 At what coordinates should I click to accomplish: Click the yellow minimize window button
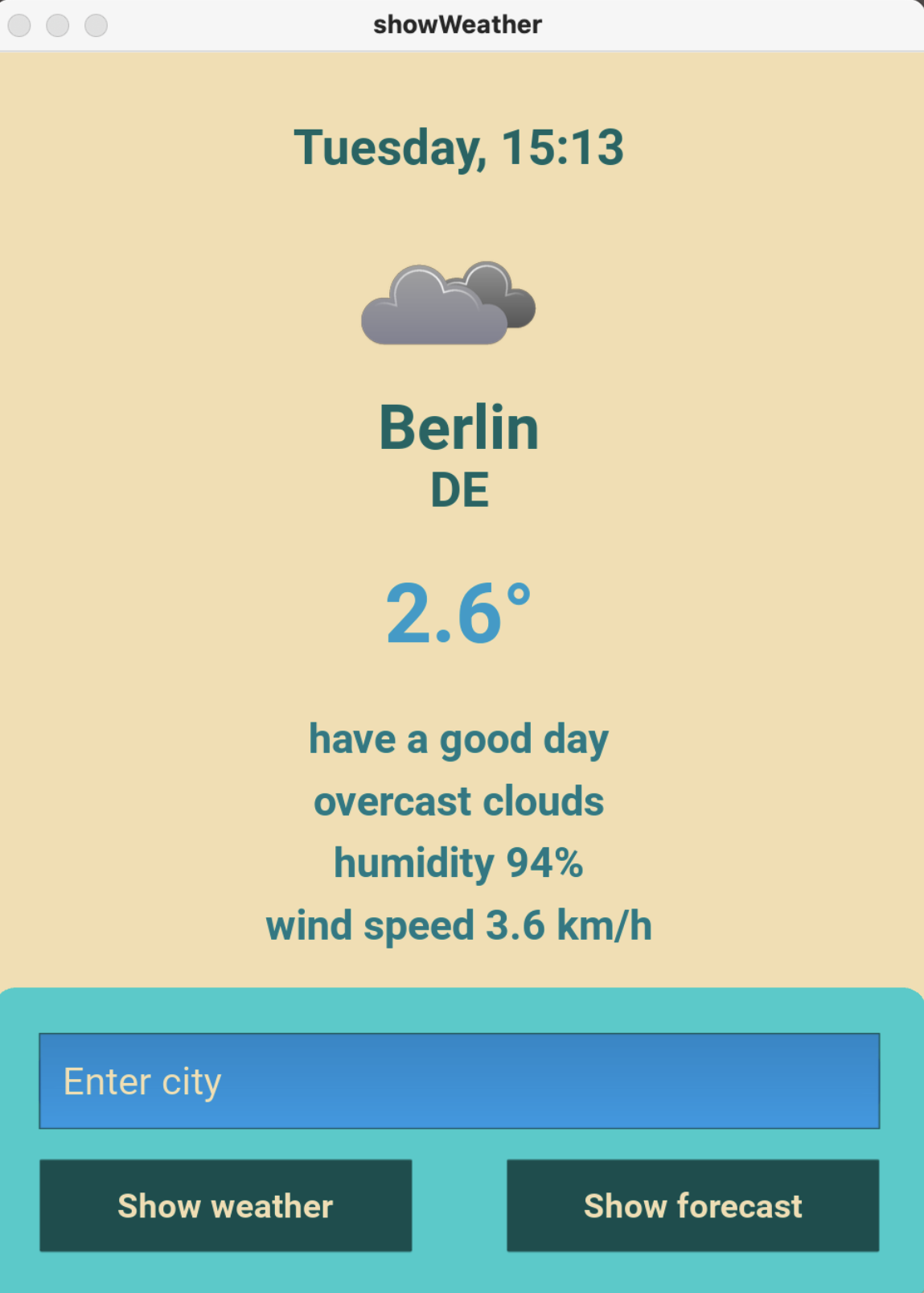(x=57, y=25)
